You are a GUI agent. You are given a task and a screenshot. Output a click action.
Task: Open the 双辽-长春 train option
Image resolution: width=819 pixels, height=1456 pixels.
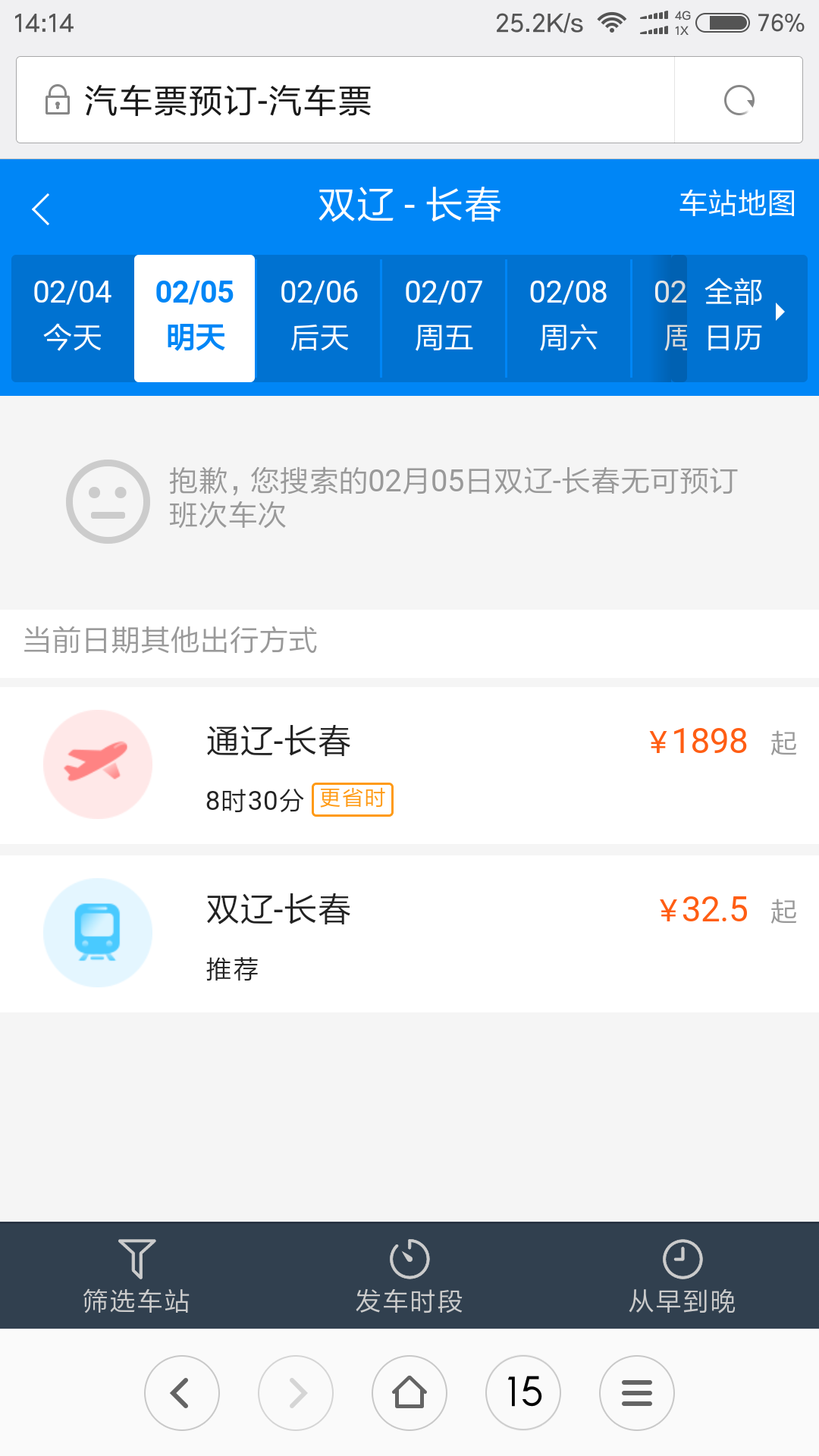[409, 934]
